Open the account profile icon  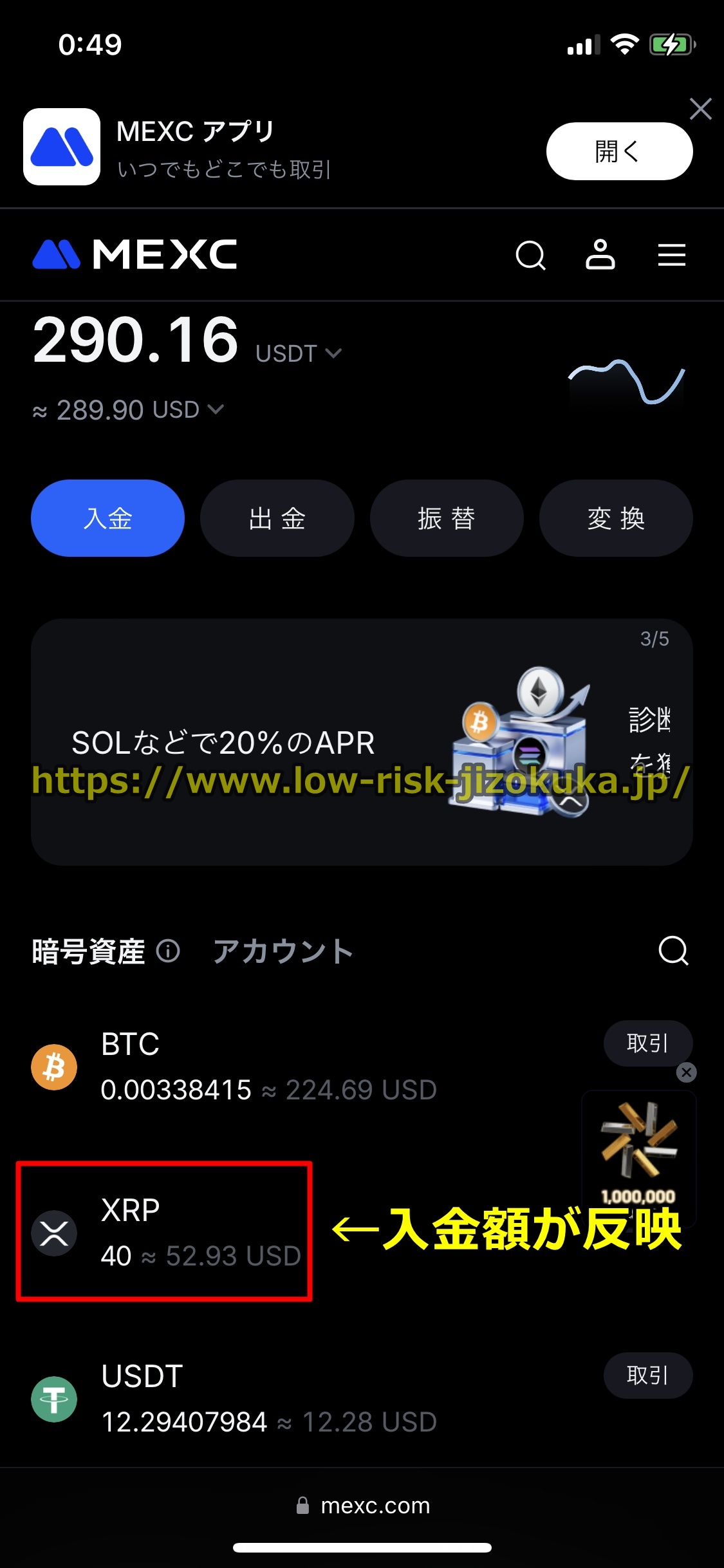coord(600,255)
